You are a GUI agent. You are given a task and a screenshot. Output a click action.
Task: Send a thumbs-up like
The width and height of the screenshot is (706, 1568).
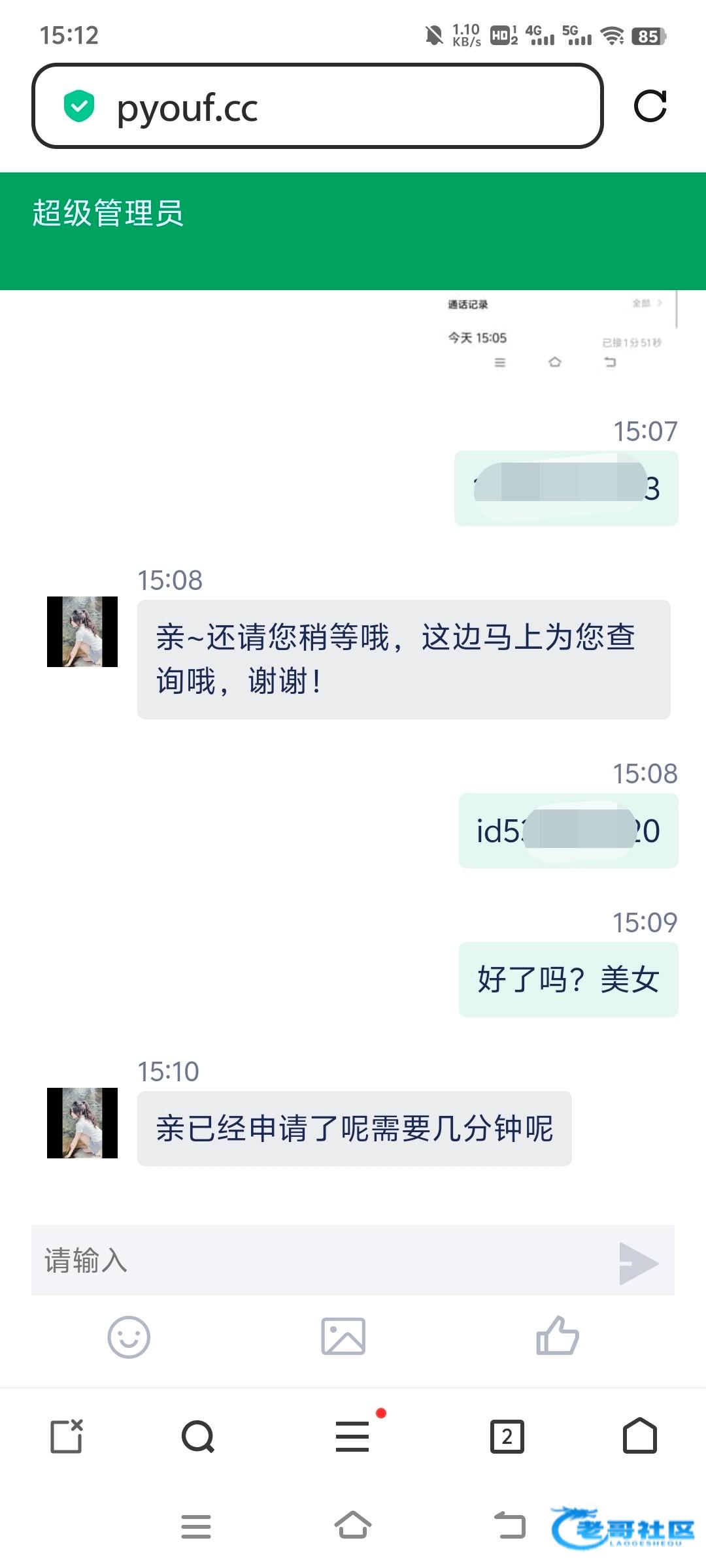[558, 1335]
